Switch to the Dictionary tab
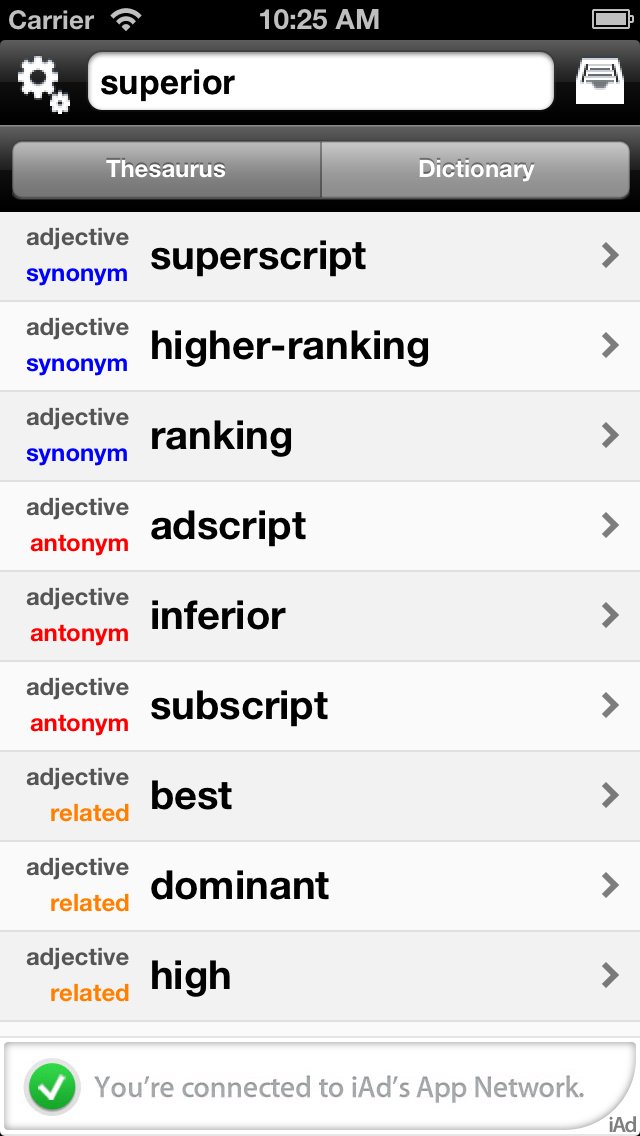 (x=476, y=169)
